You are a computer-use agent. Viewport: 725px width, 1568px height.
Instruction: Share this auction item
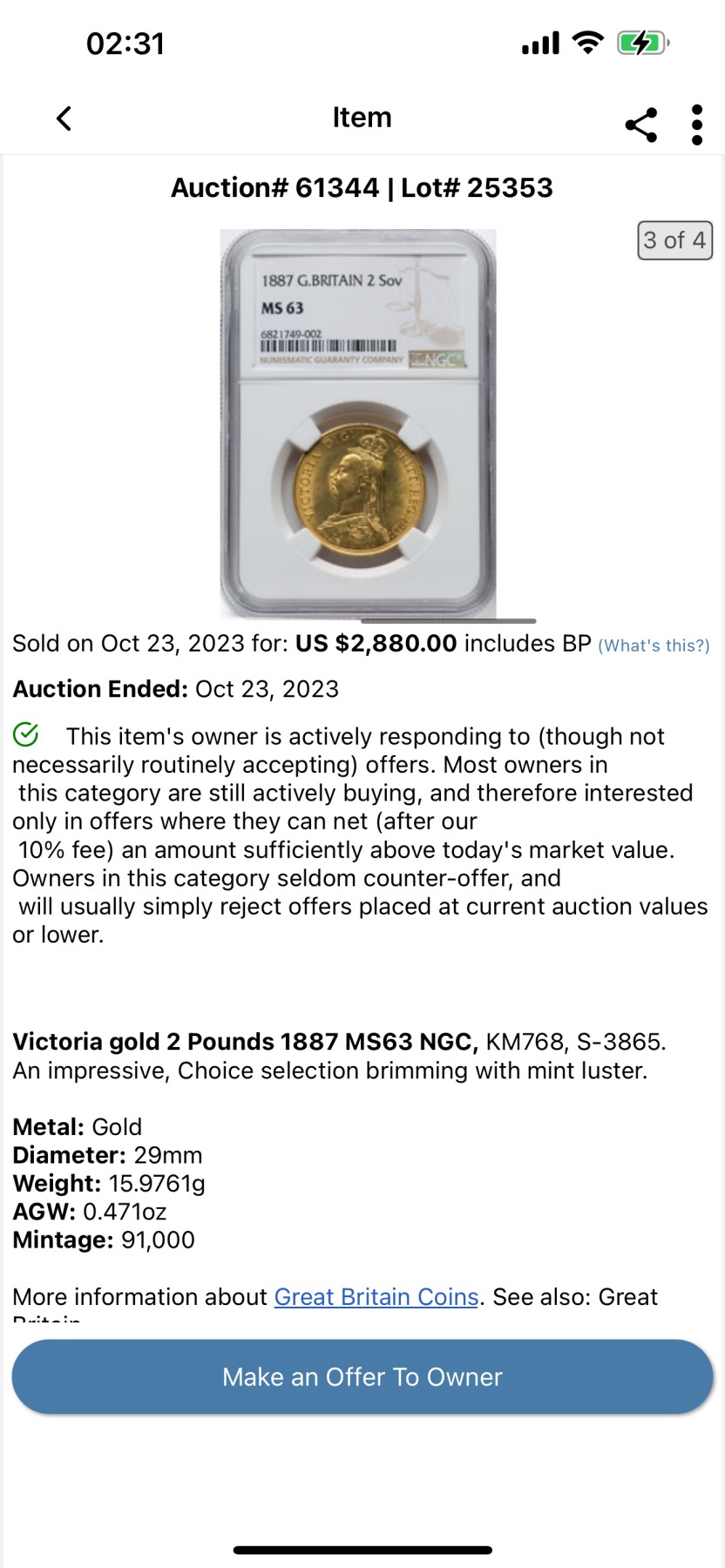tap(640, 125)
